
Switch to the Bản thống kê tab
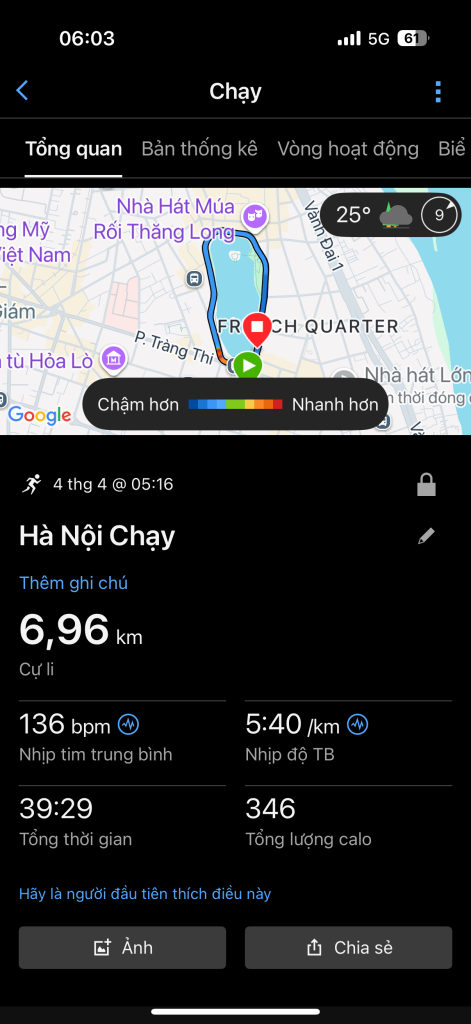coord(199,149)
